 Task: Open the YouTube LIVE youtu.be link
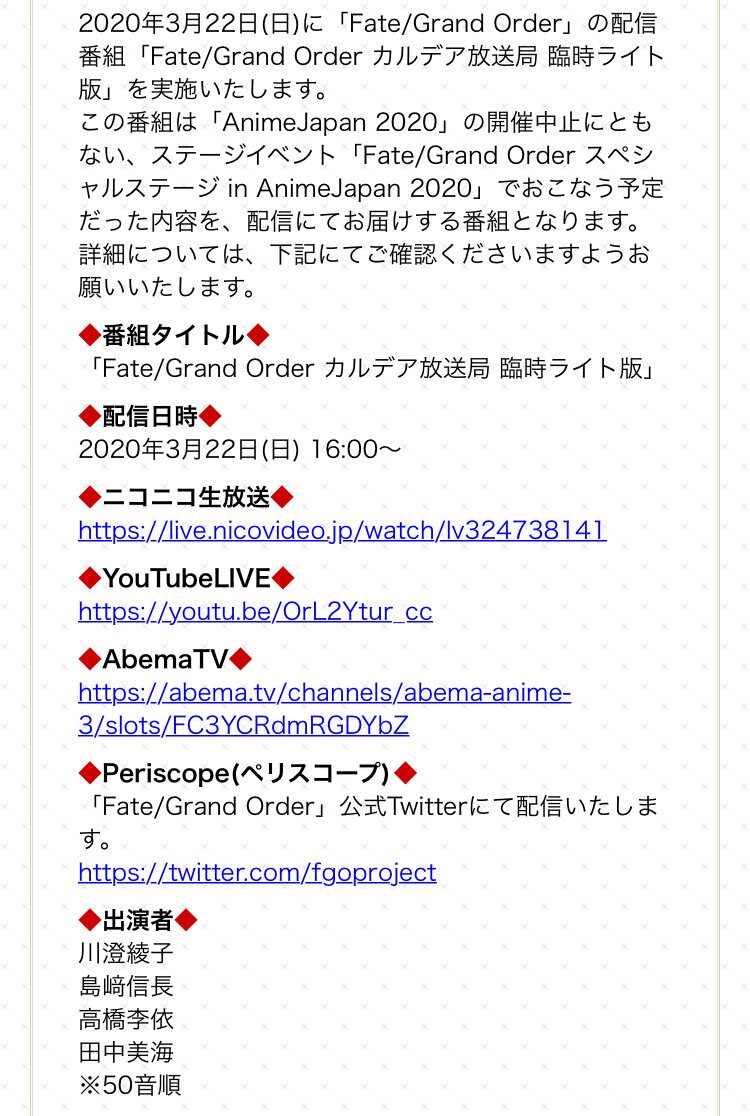(255, 611)
